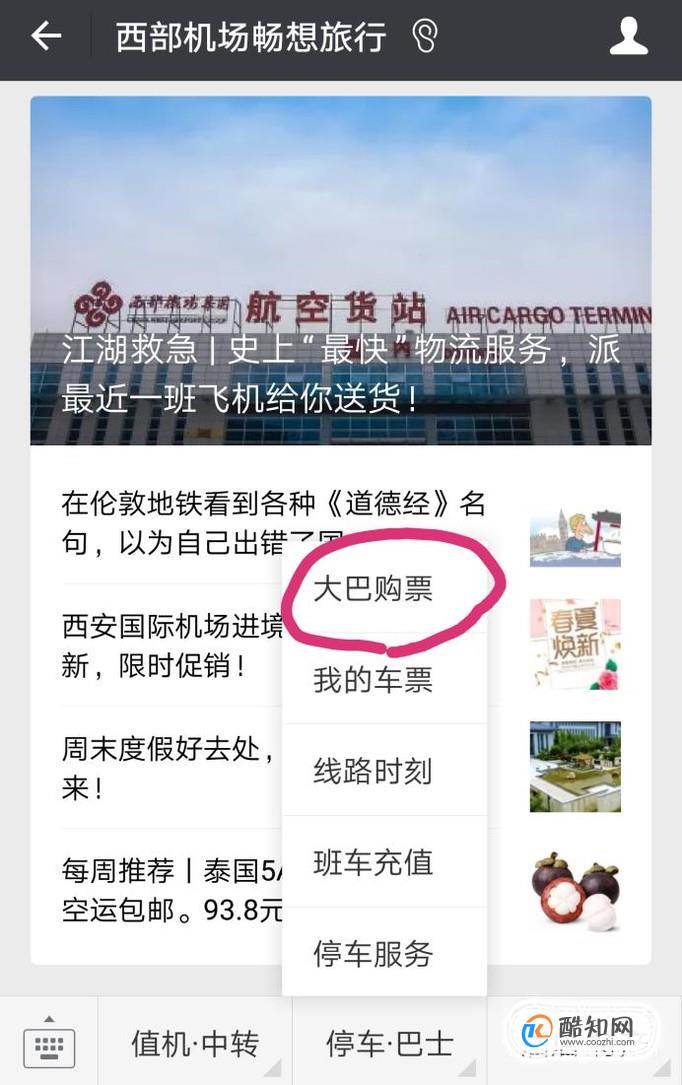Viewport: 682px width, 1085px height.
Task: Open 每周推荐 泰国 article
Action: pyautogui.click(x=160, y=890)
